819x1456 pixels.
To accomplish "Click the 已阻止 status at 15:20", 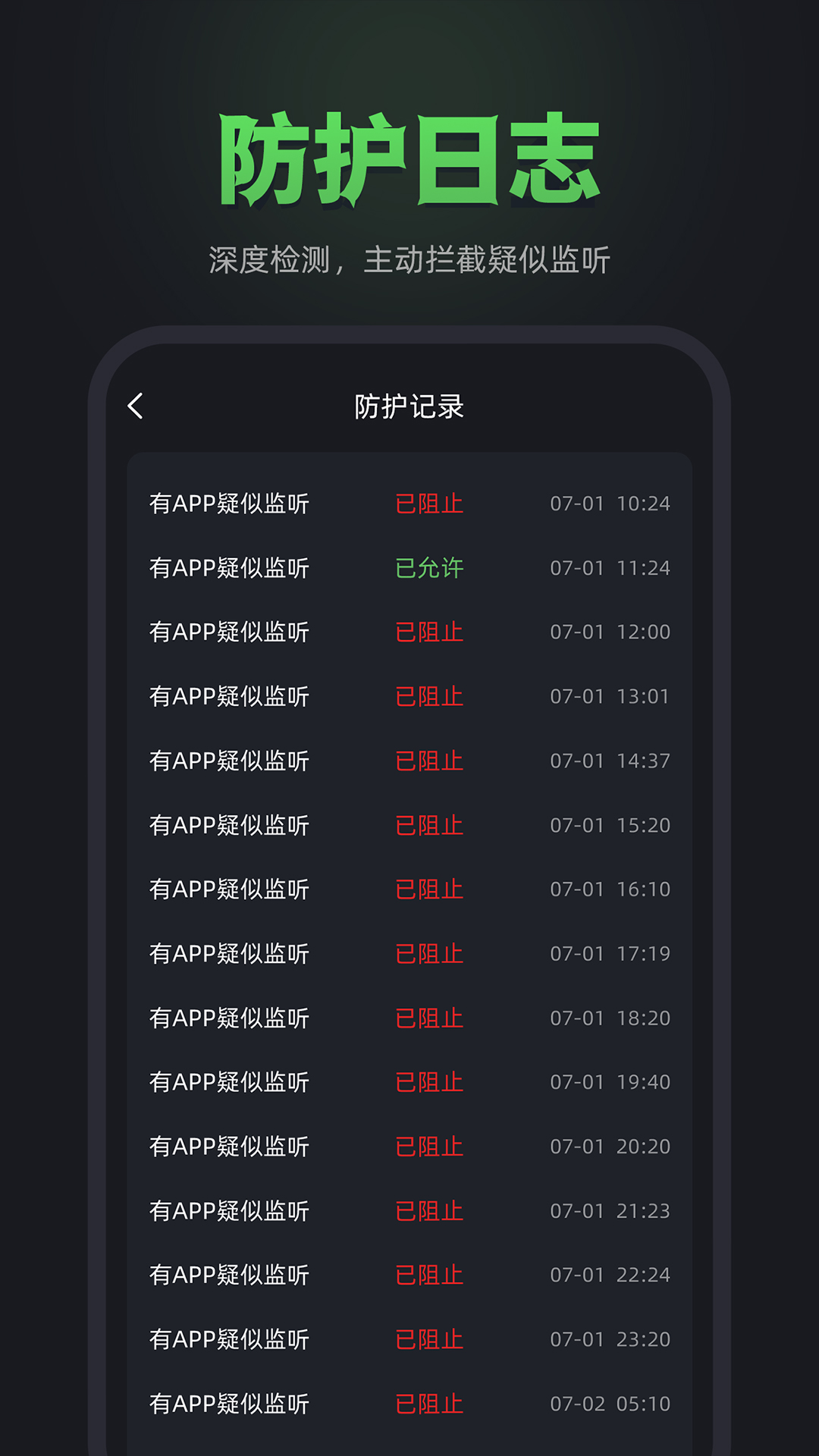I will [x=428, y=824].
